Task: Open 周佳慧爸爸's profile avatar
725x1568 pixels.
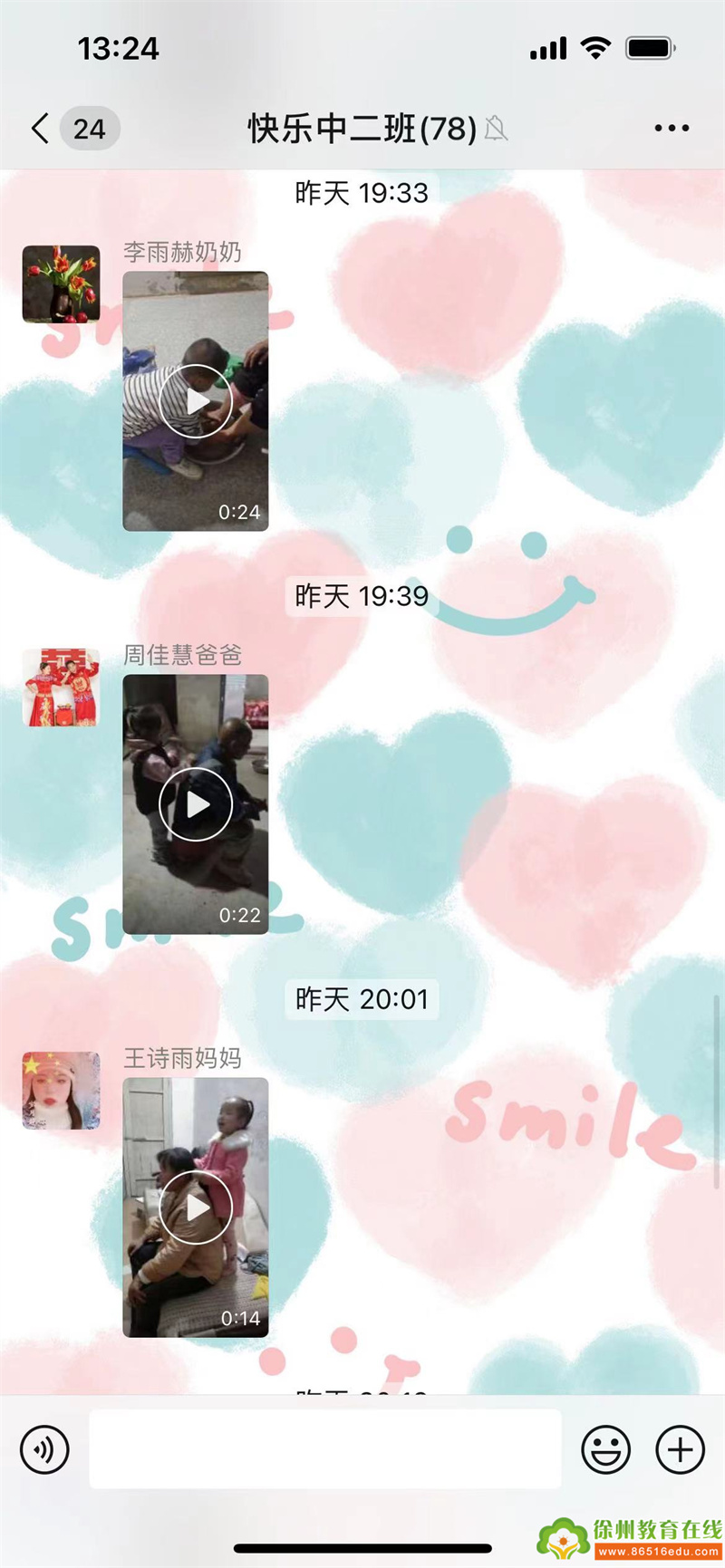Action: point(61,688)
